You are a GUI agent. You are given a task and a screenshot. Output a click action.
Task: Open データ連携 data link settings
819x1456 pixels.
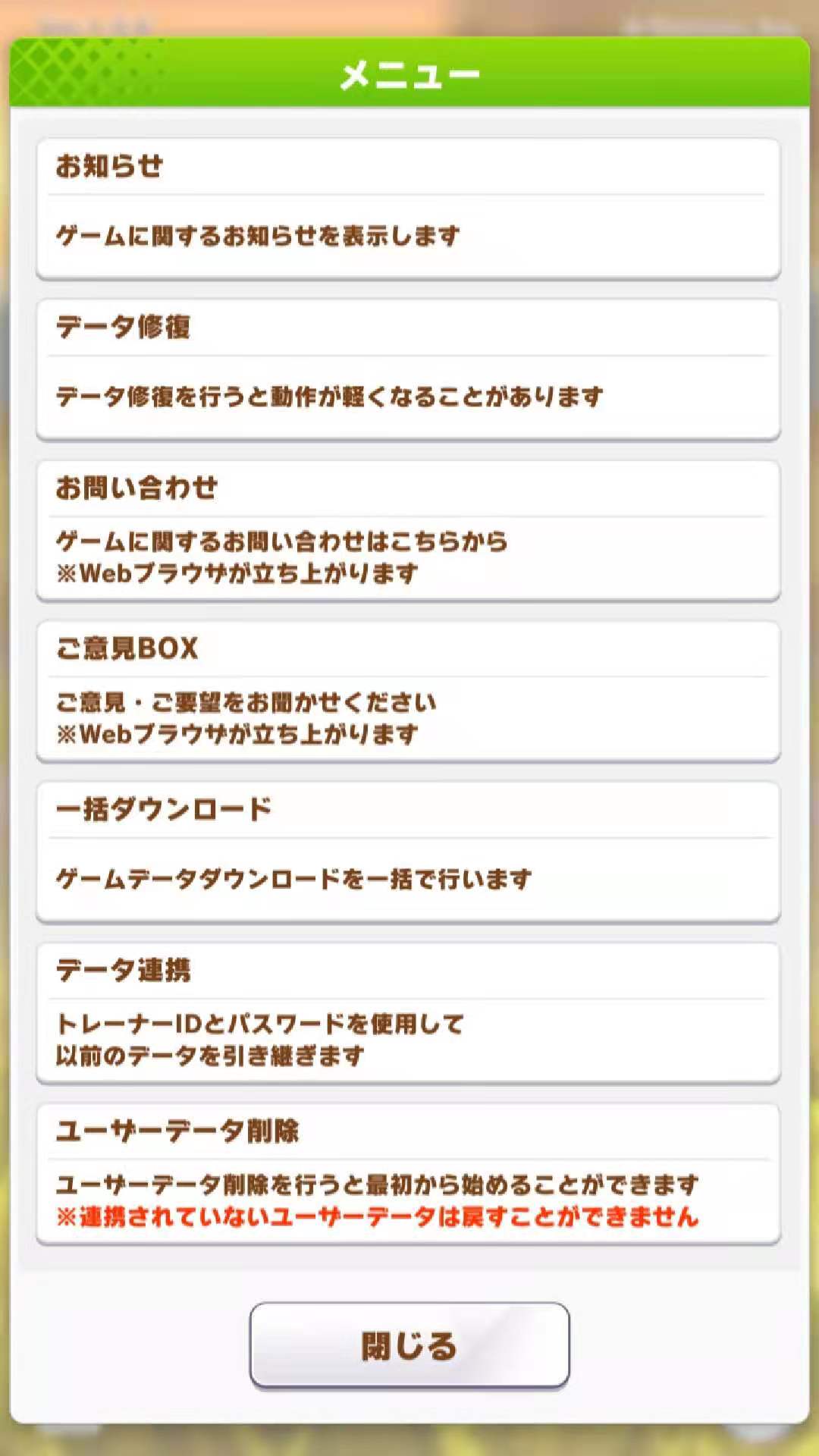[x=408, y=1012]
